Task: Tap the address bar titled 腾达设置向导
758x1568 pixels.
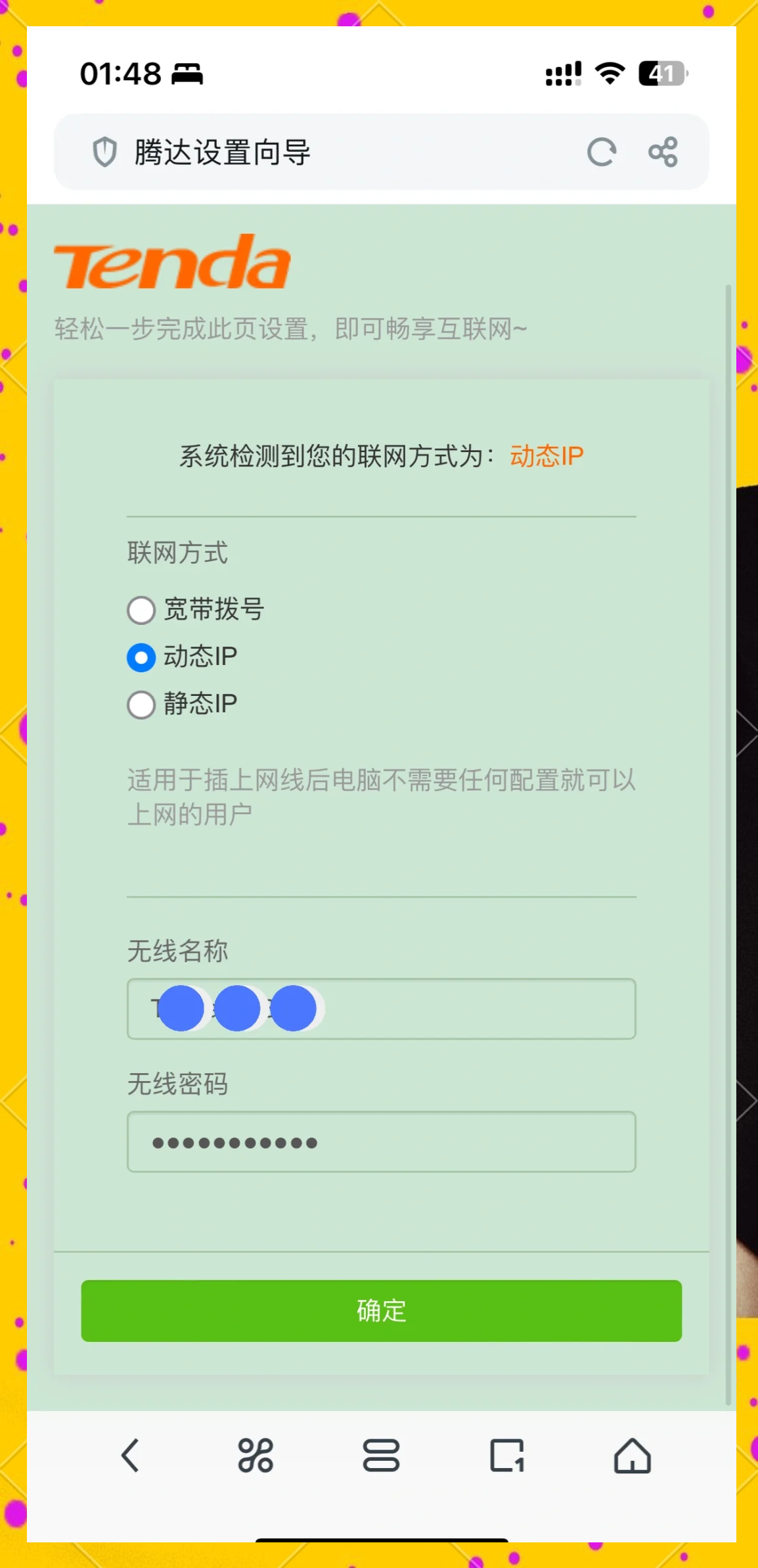Action: [328, 152]
